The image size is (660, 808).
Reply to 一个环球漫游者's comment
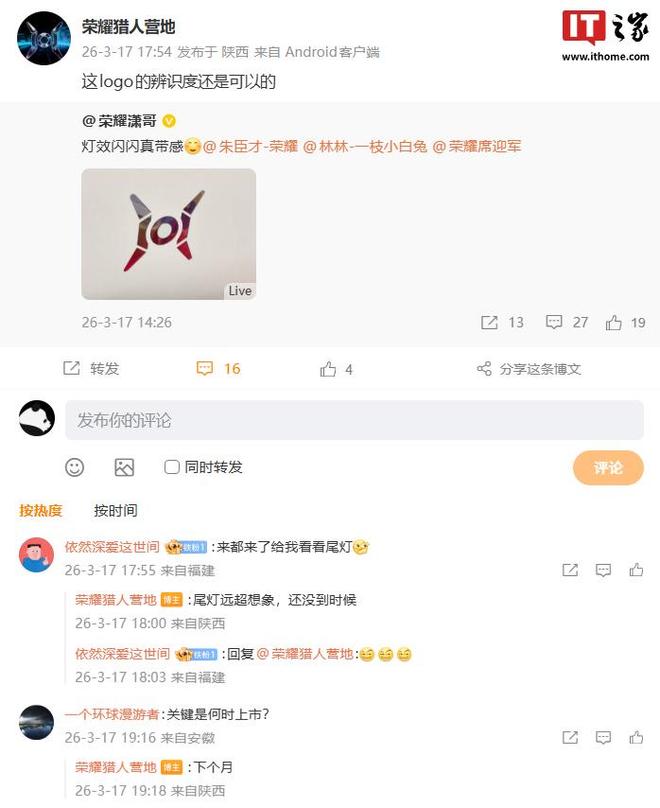pyautogui.click(x=603, y=738)
